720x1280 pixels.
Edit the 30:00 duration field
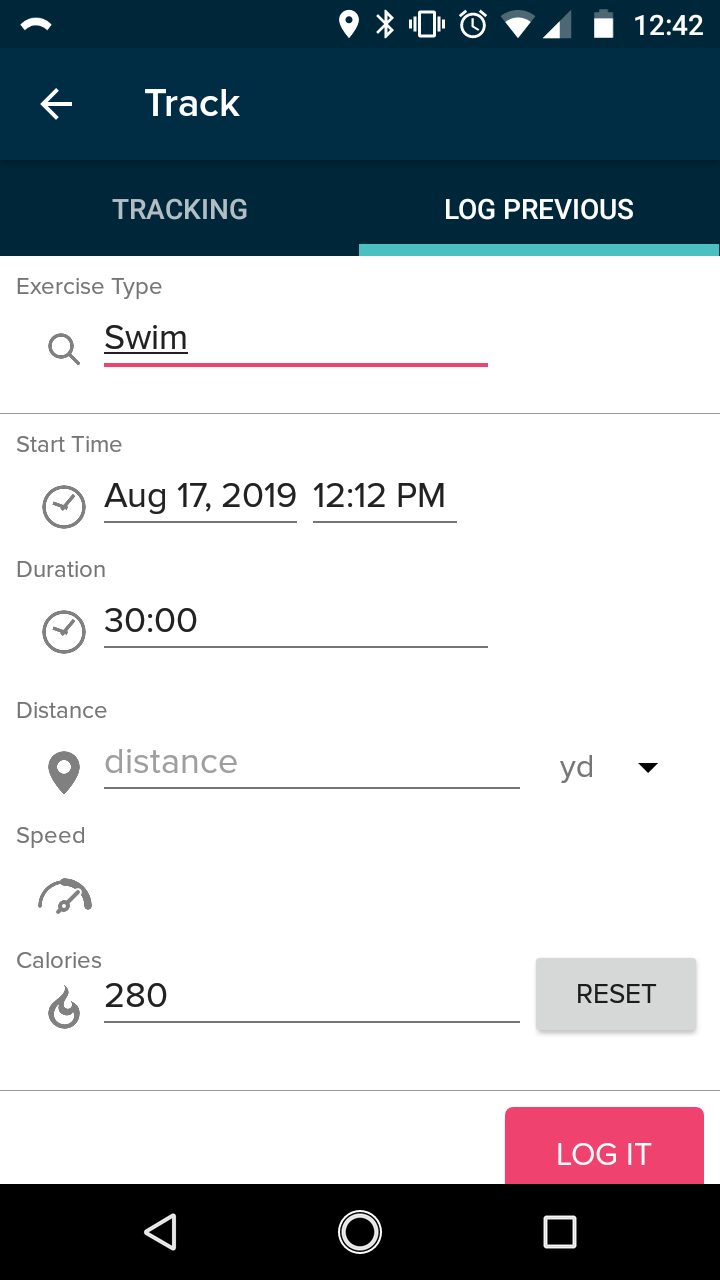pos(296,621)
